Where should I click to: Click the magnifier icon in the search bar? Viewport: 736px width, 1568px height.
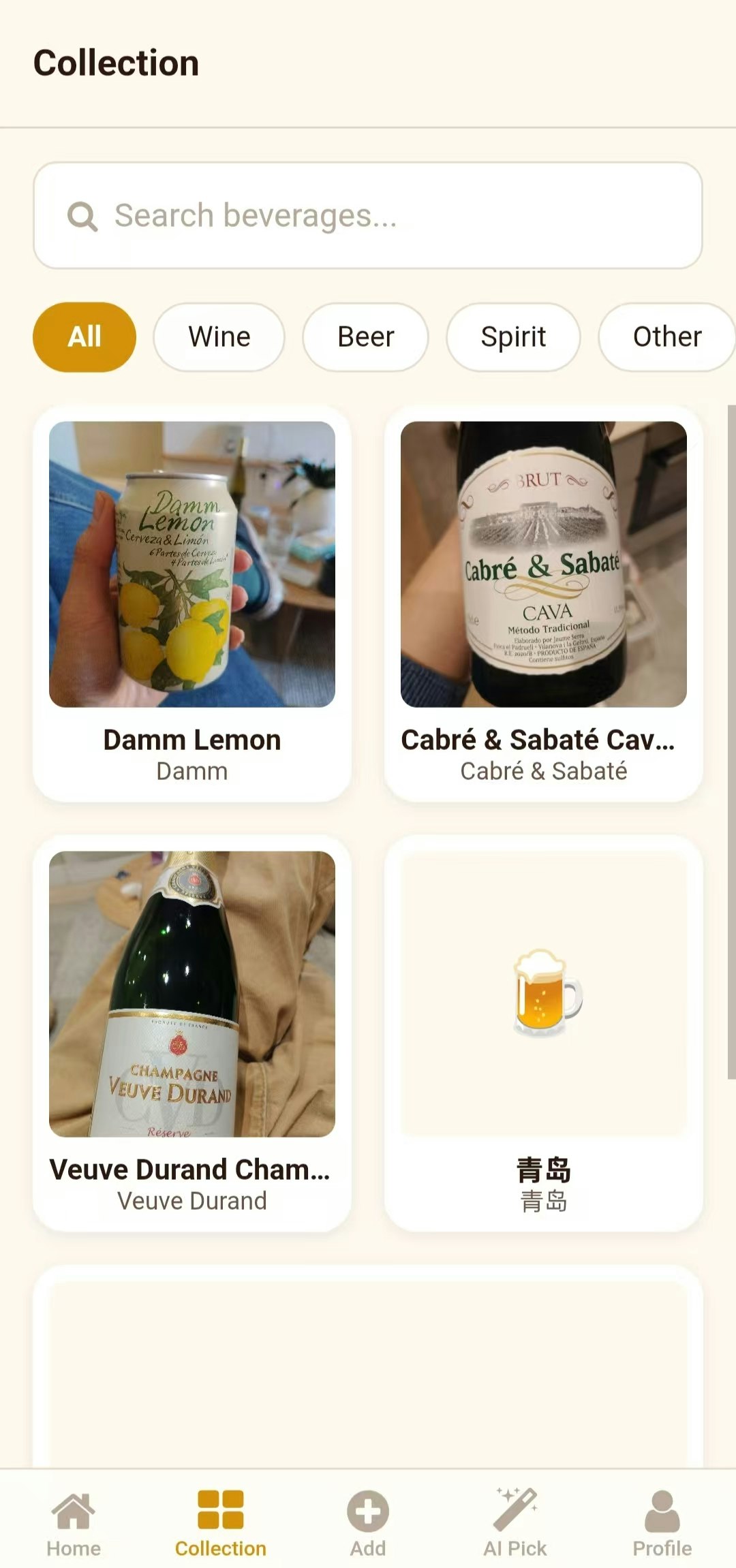point(82,217)
